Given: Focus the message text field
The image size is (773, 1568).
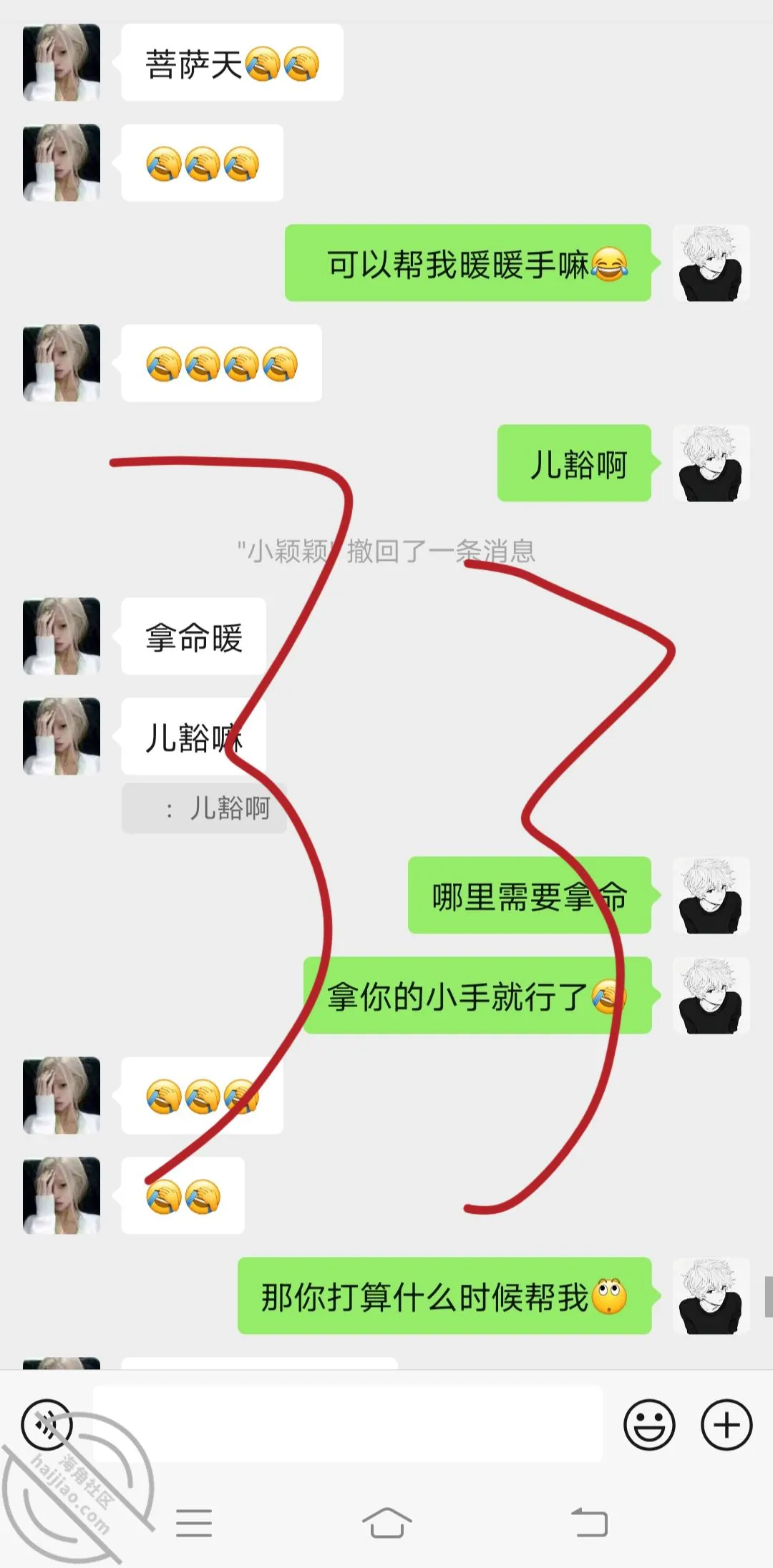Looking at the screenshot, I should point(348,1424).
